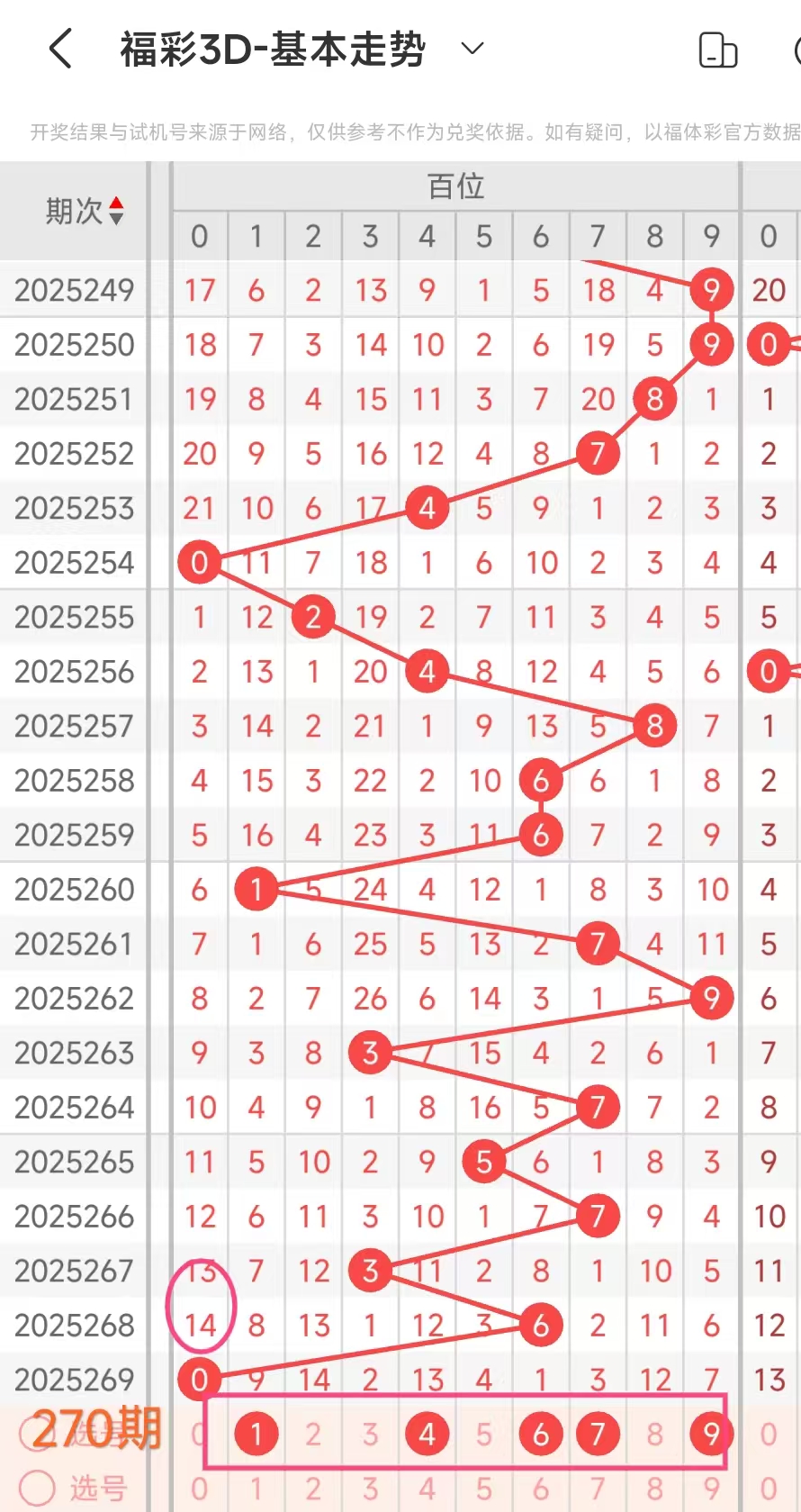The image size is (801, 1512).
Task: Pick number 5 in the pink-boxed pick row
Action: coord(484,1434)
